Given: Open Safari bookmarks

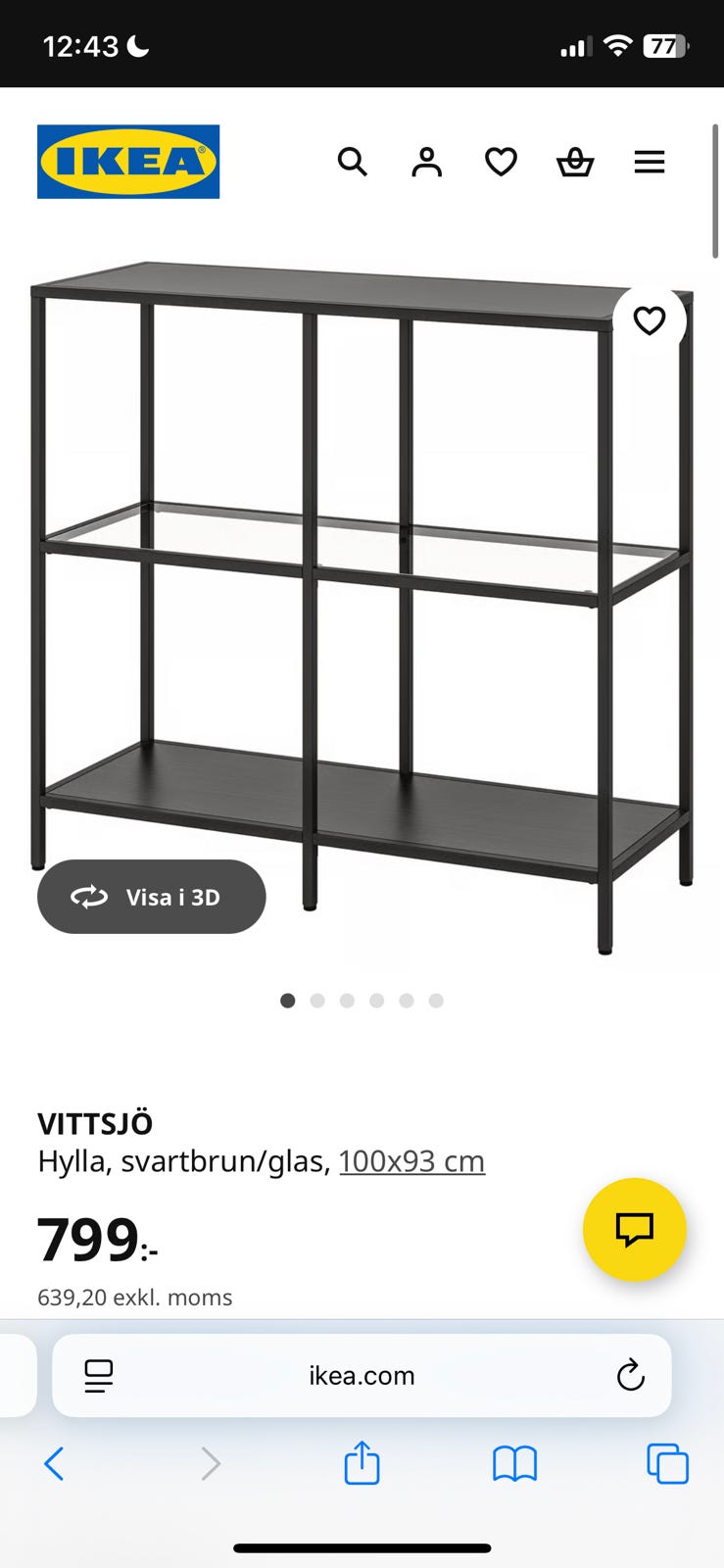Looking at the screenshot, I should [514, 1464].
